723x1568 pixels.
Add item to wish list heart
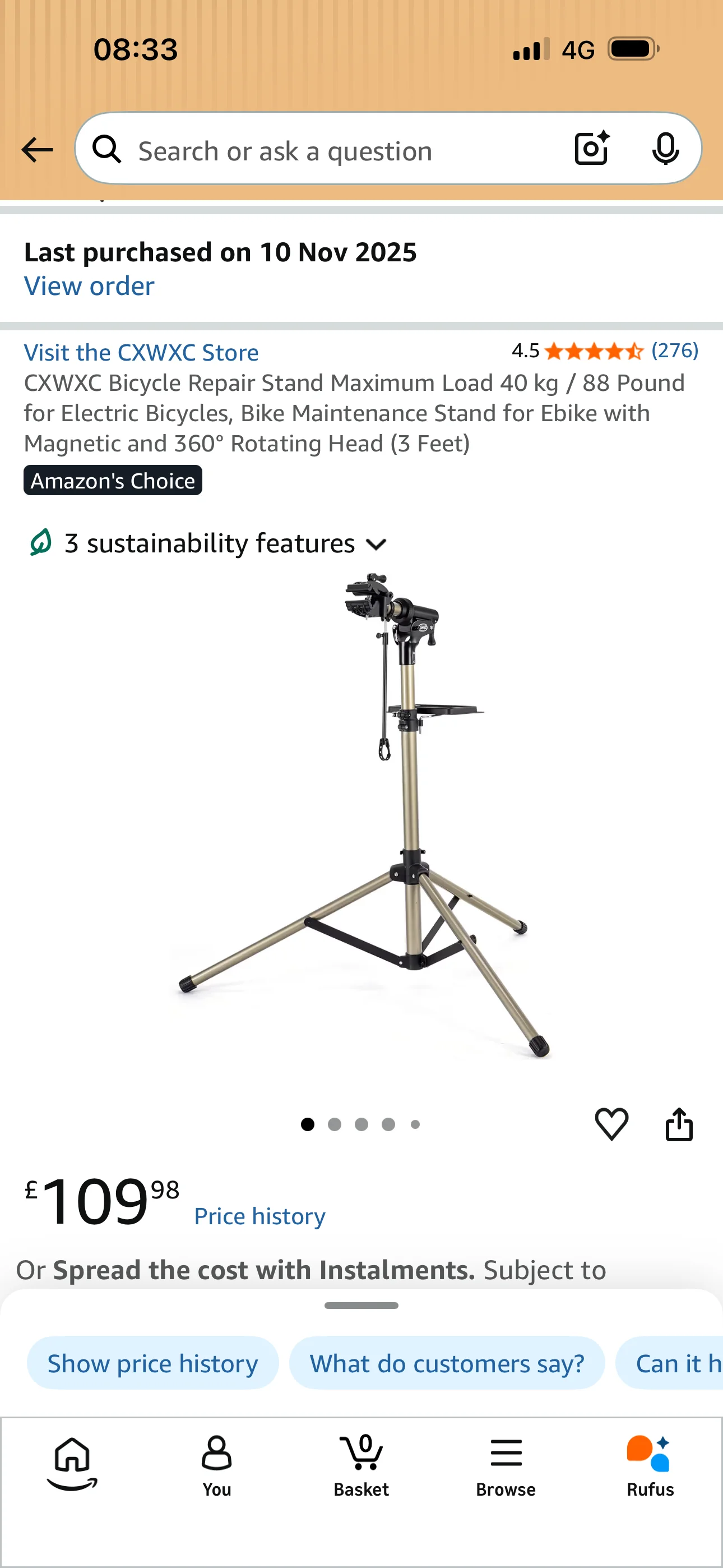click(611, 1124)
